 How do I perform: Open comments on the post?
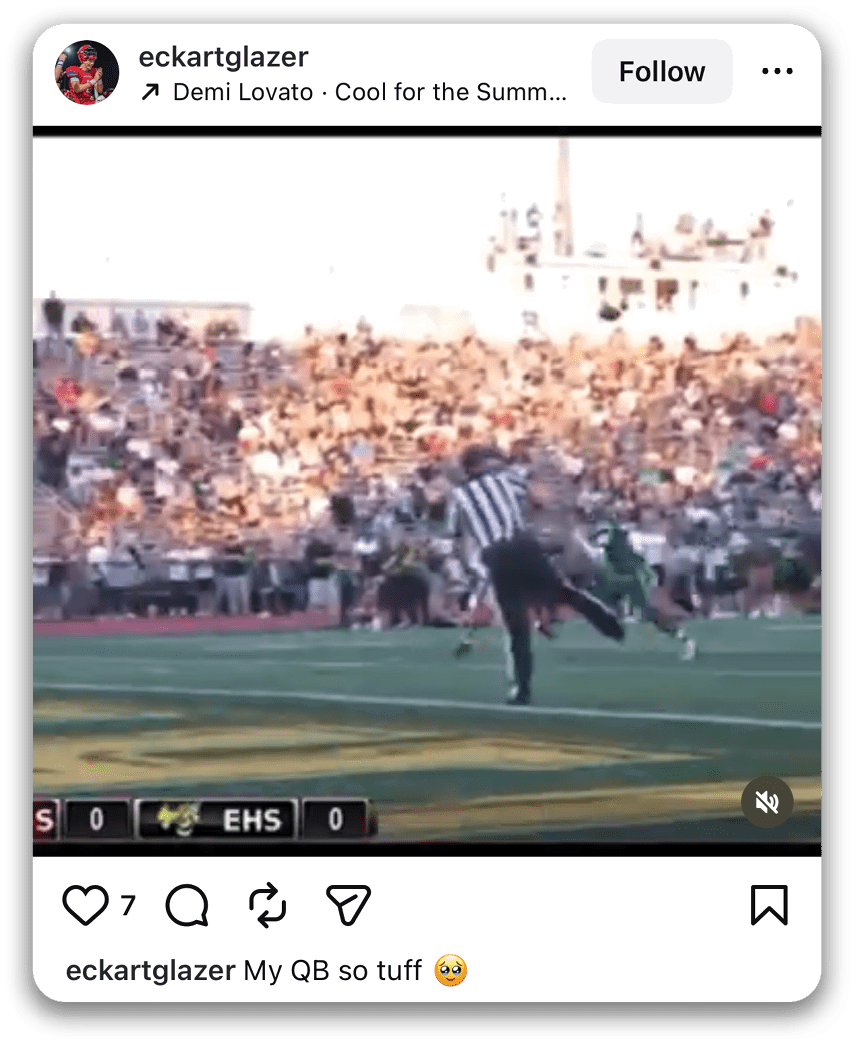coord(187,906)
